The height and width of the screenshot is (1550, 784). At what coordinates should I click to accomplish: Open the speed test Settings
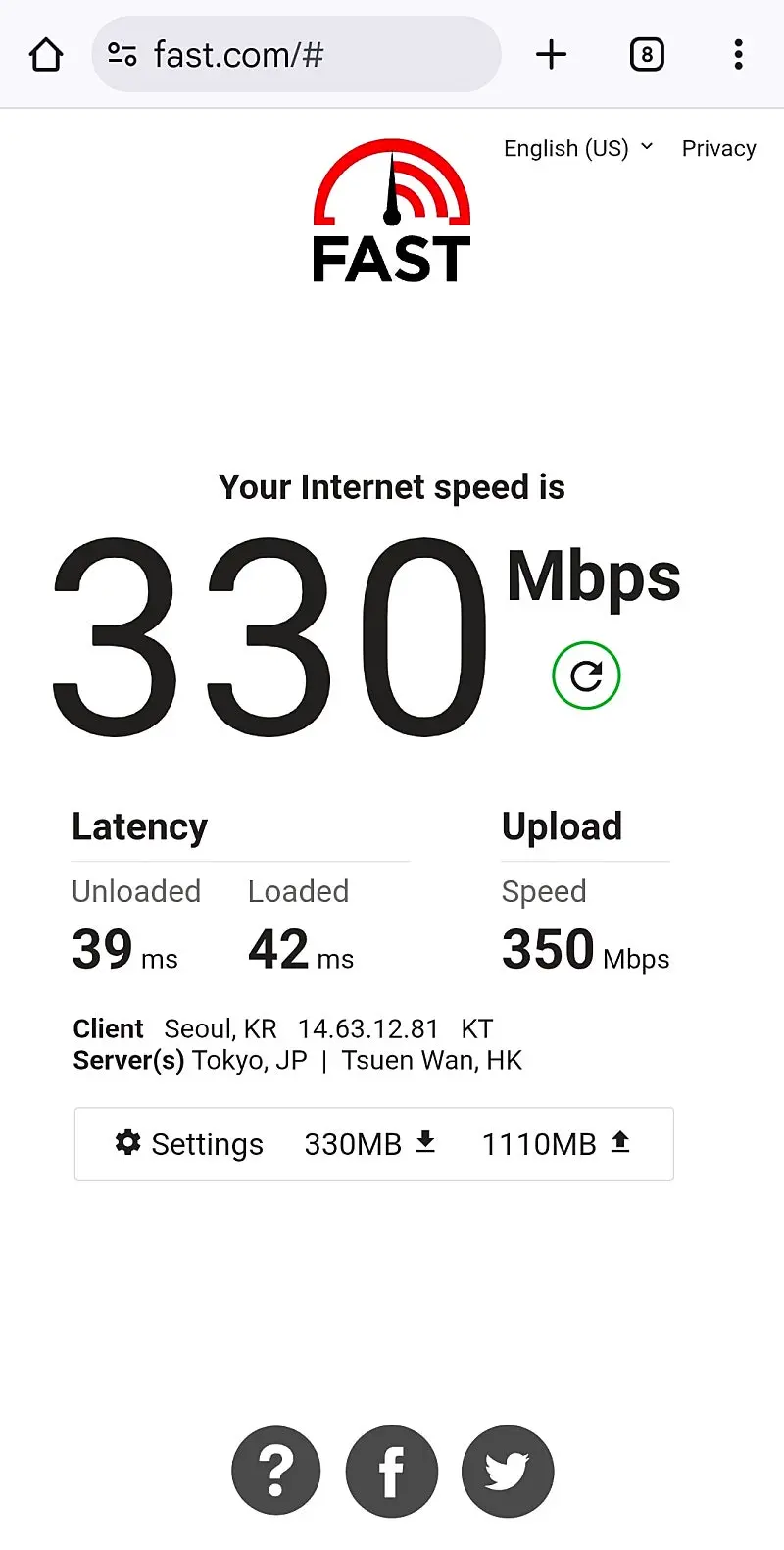point(189,1144)
